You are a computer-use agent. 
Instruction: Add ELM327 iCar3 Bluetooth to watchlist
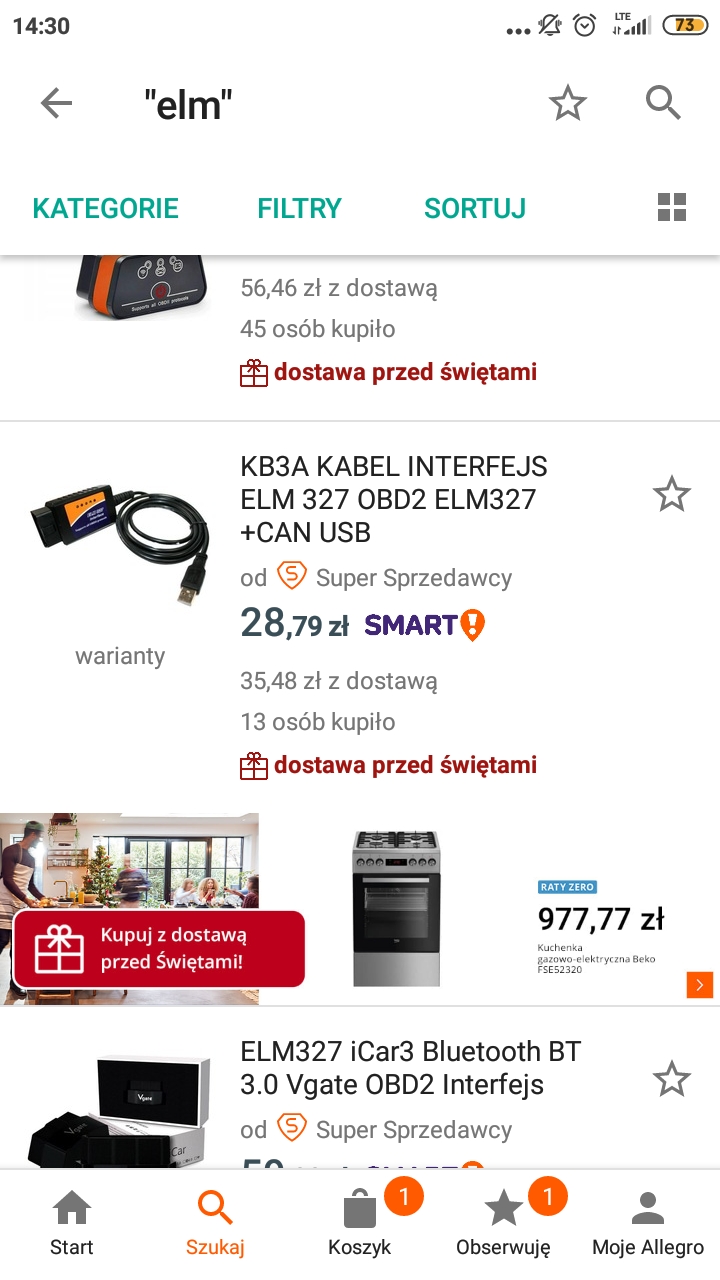pos(671,1079)
